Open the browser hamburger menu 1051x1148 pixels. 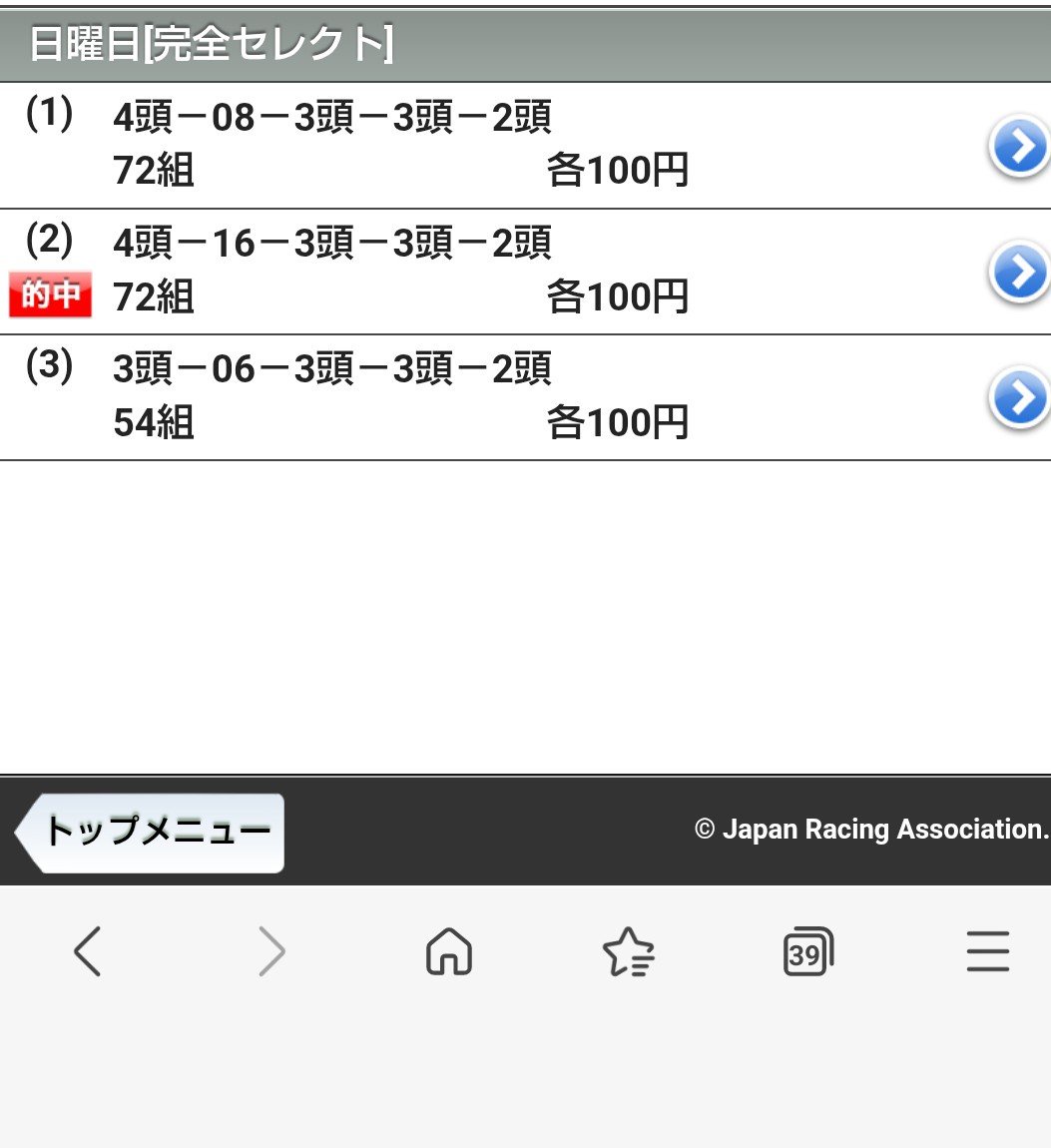[x=988, y=951]
